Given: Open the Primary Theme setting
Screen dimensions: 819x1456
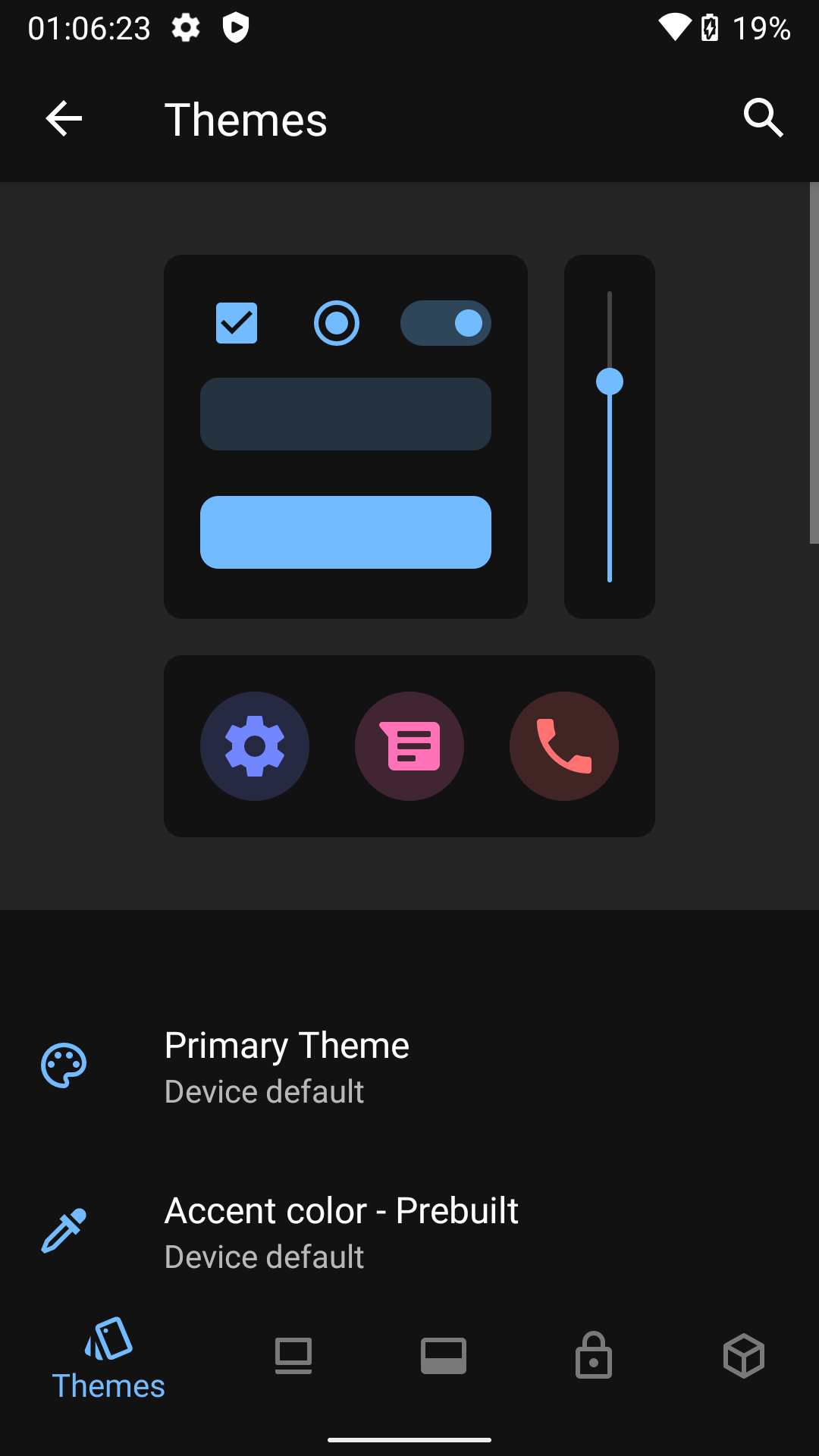Looking at the screenshot, I should [x=409, y=1067].
